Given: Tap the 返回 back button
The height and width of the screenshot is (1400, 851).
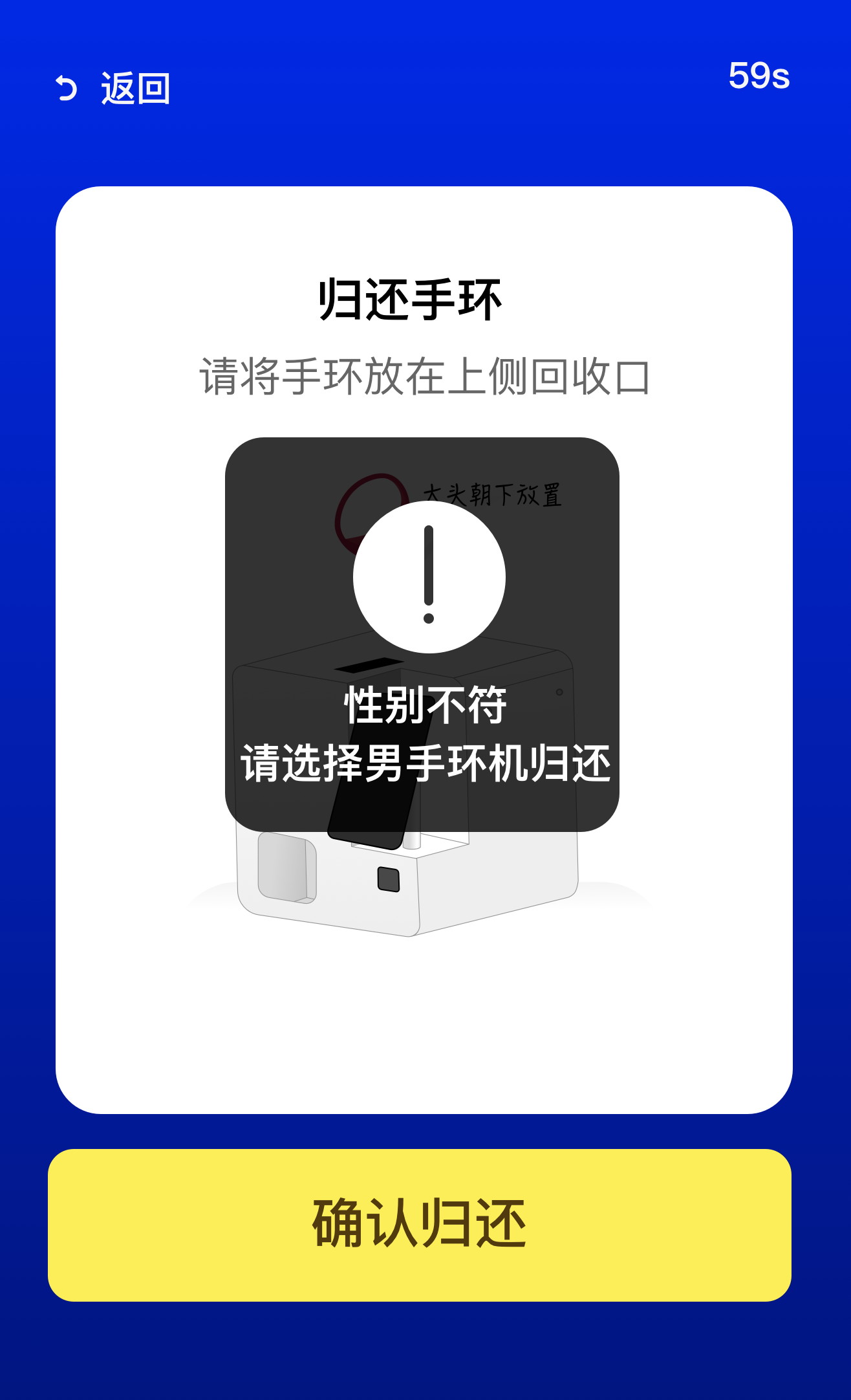Looking at the screenshot, I should (113, 88).
